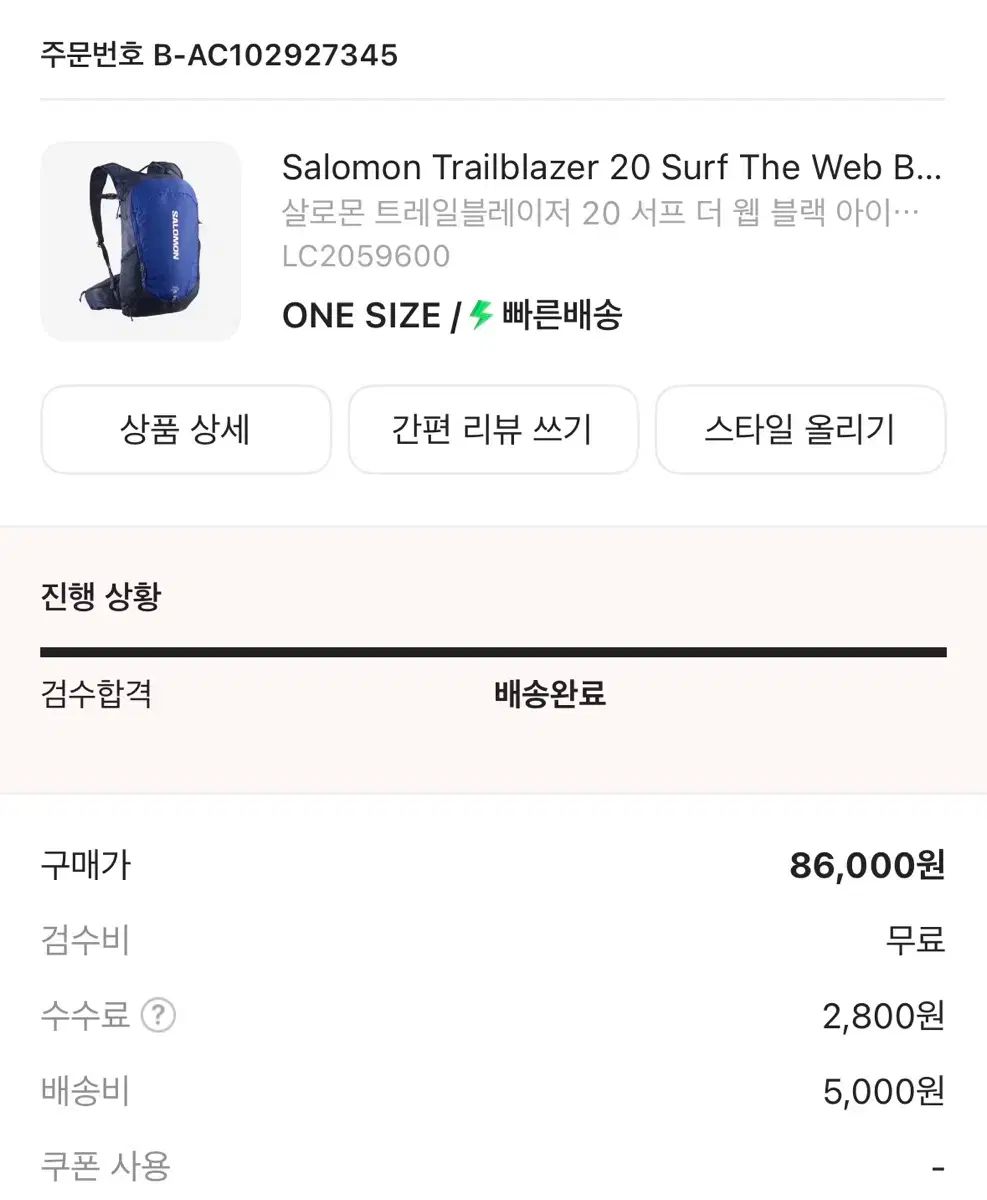
Task: Select the 검수합격 inspection passed status
Action: coord(96,695)
